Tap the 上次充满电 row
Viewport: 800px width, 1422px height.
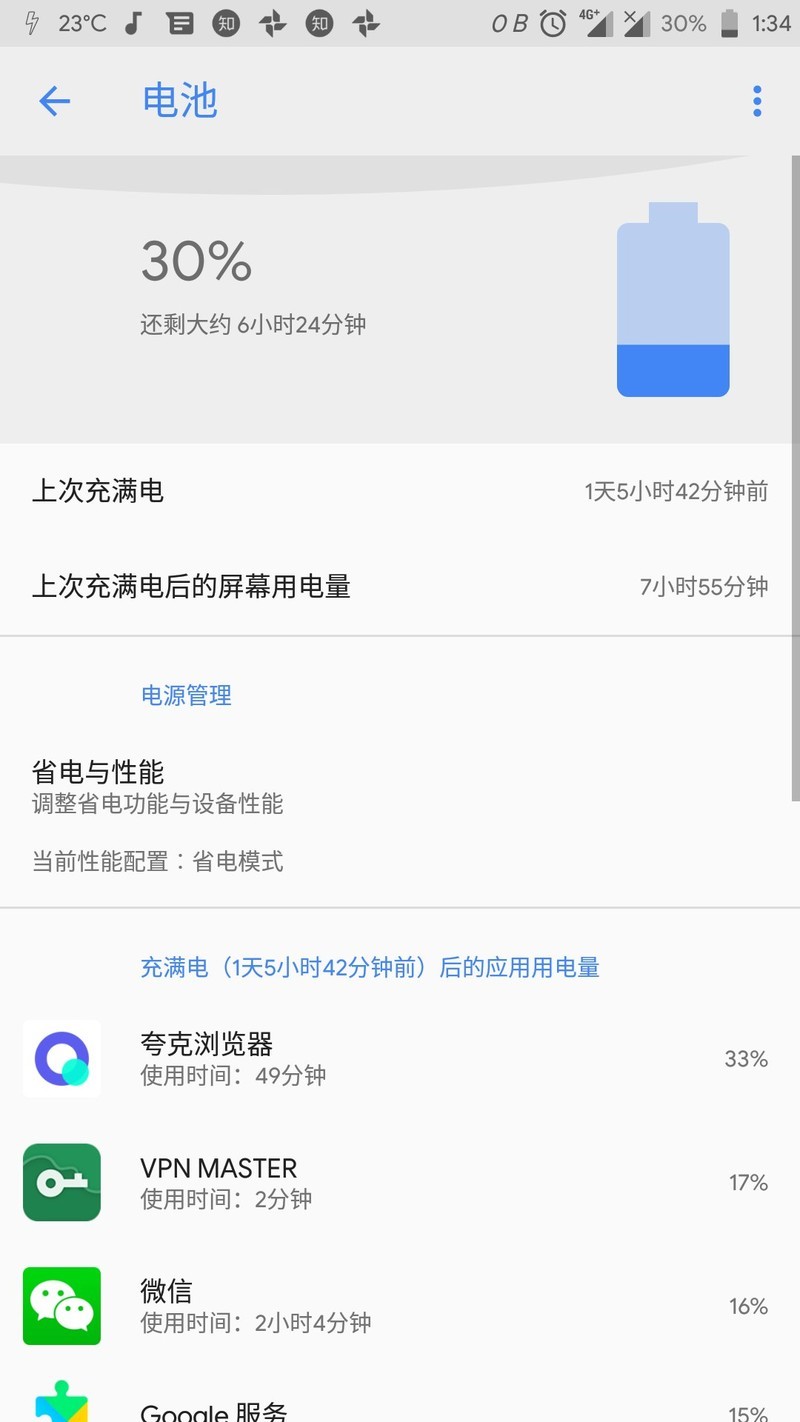(x=400, y=491)
